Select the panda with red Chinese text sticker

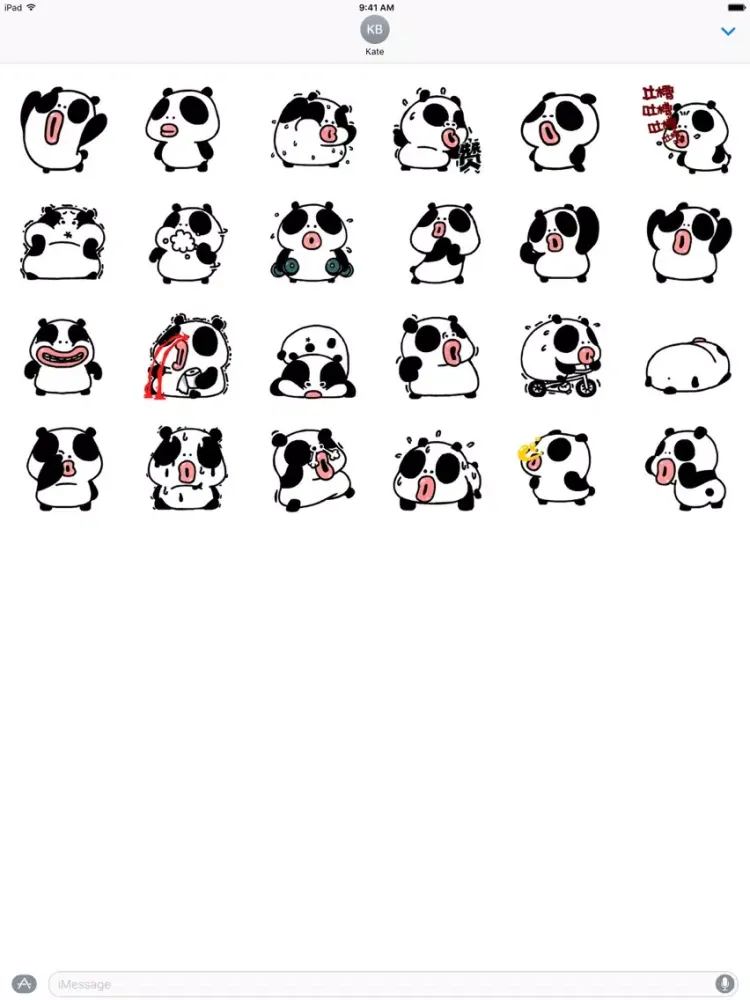(x=686, y=128)
